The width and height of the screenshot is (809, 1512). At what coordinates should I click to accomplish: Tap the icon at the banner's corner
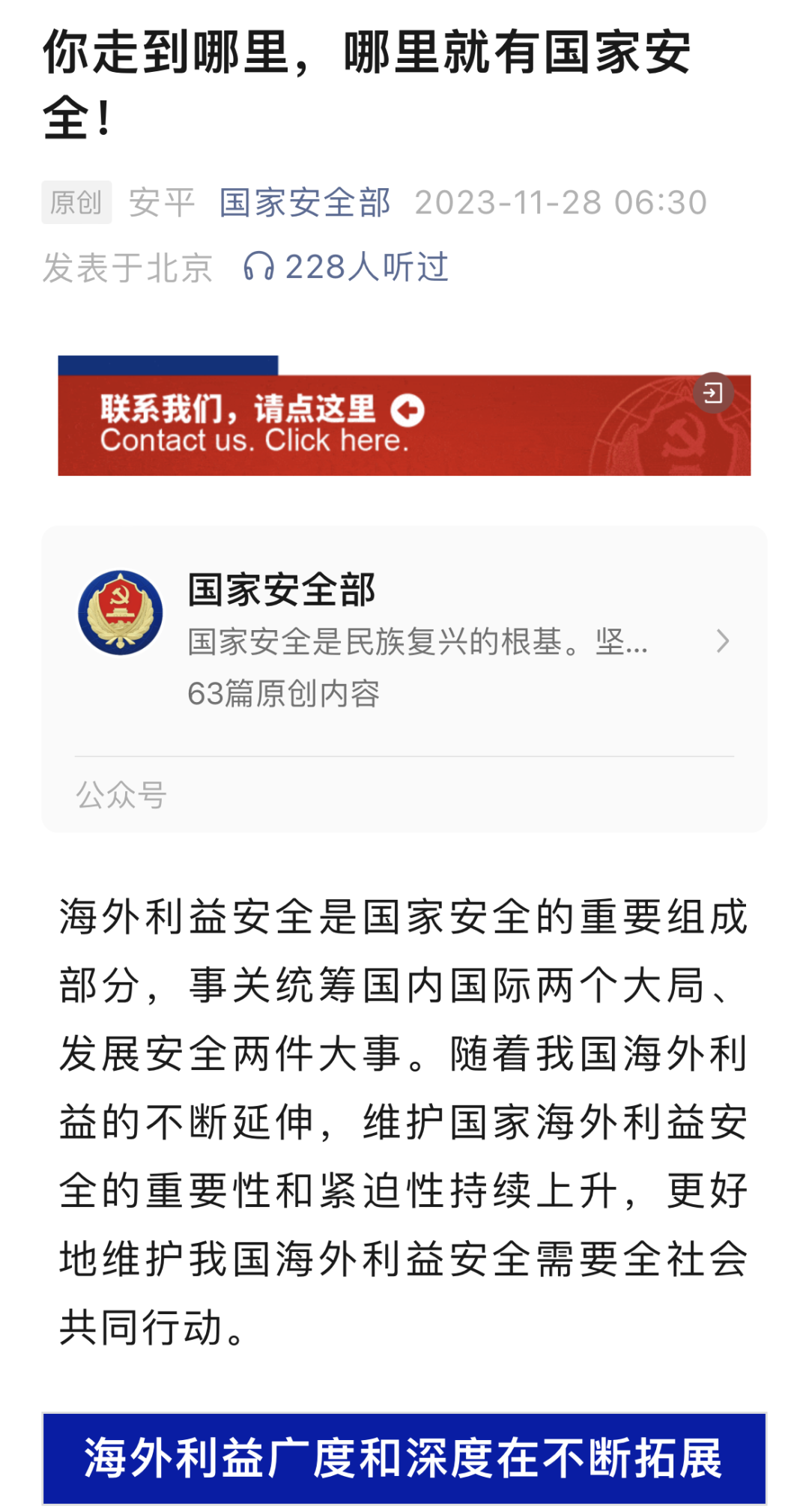pos(712,392)
